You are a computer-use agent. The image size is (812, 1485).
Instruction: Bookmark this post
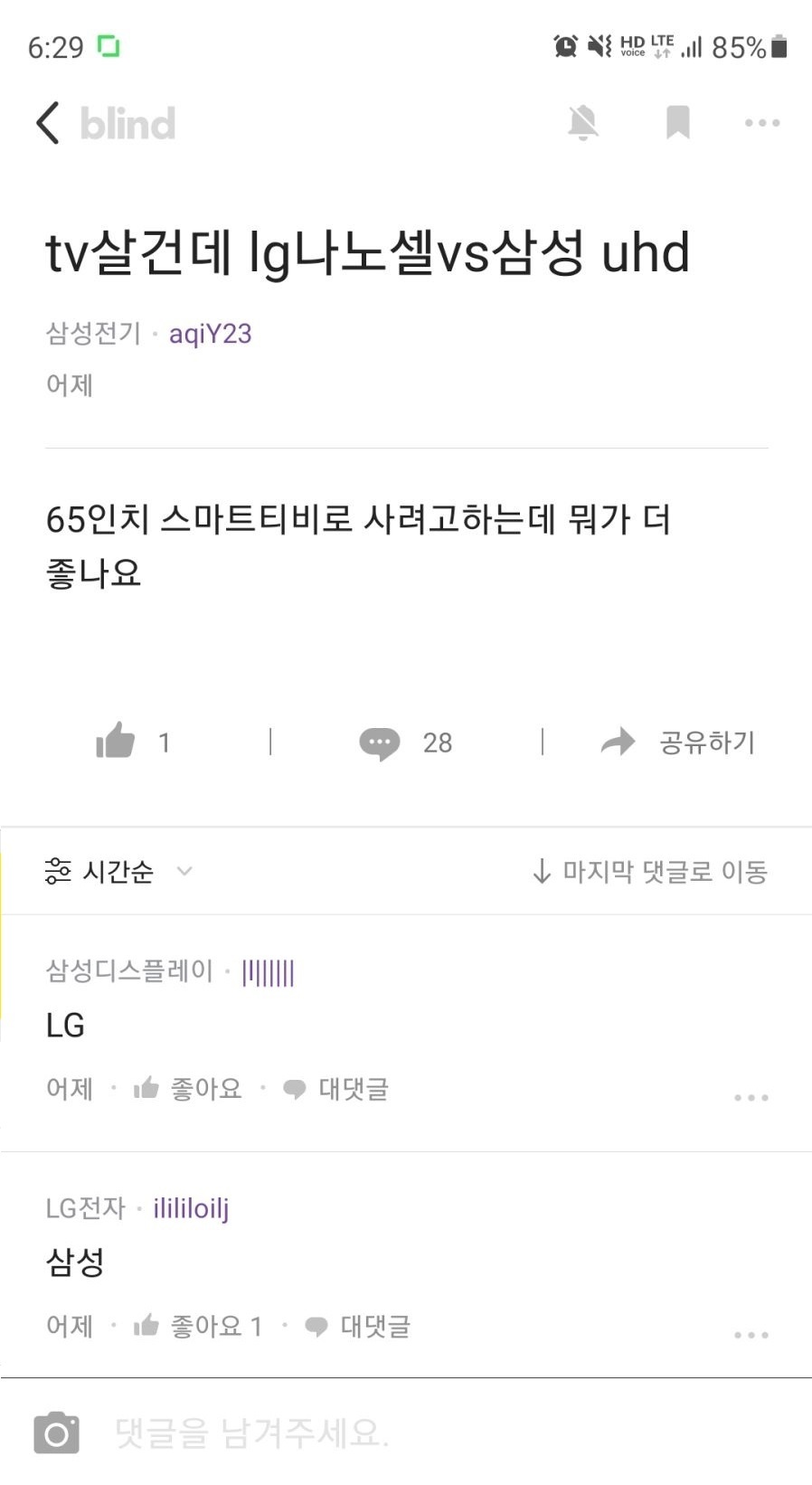click(677, 123)
